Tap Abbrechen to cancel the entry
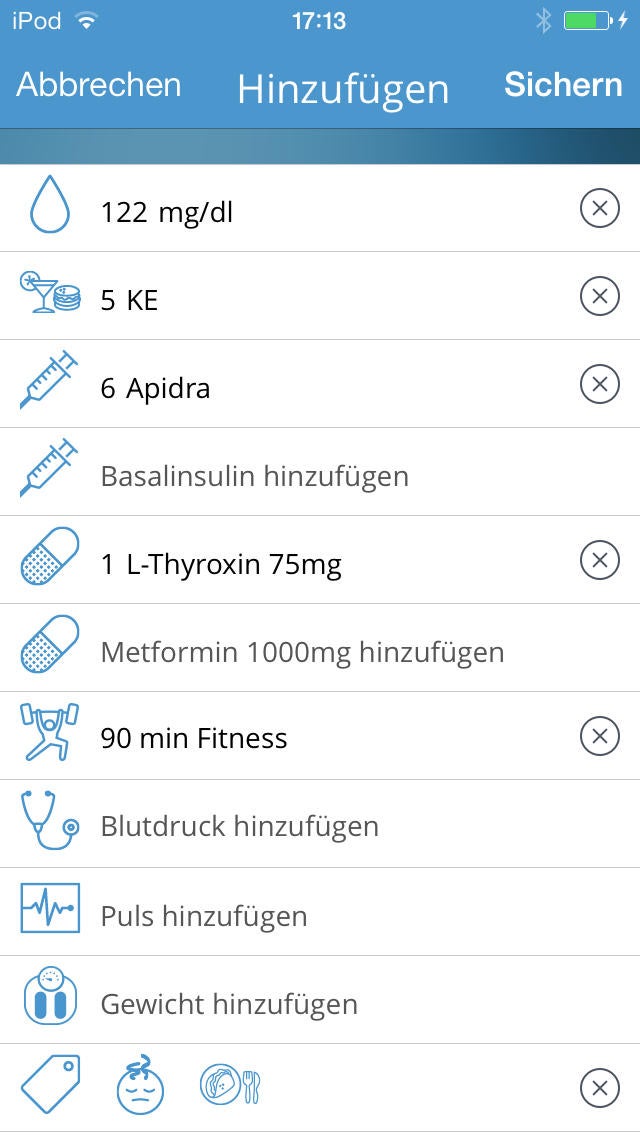The width and height of the screenshot is (640, 1136). point(98,85)
